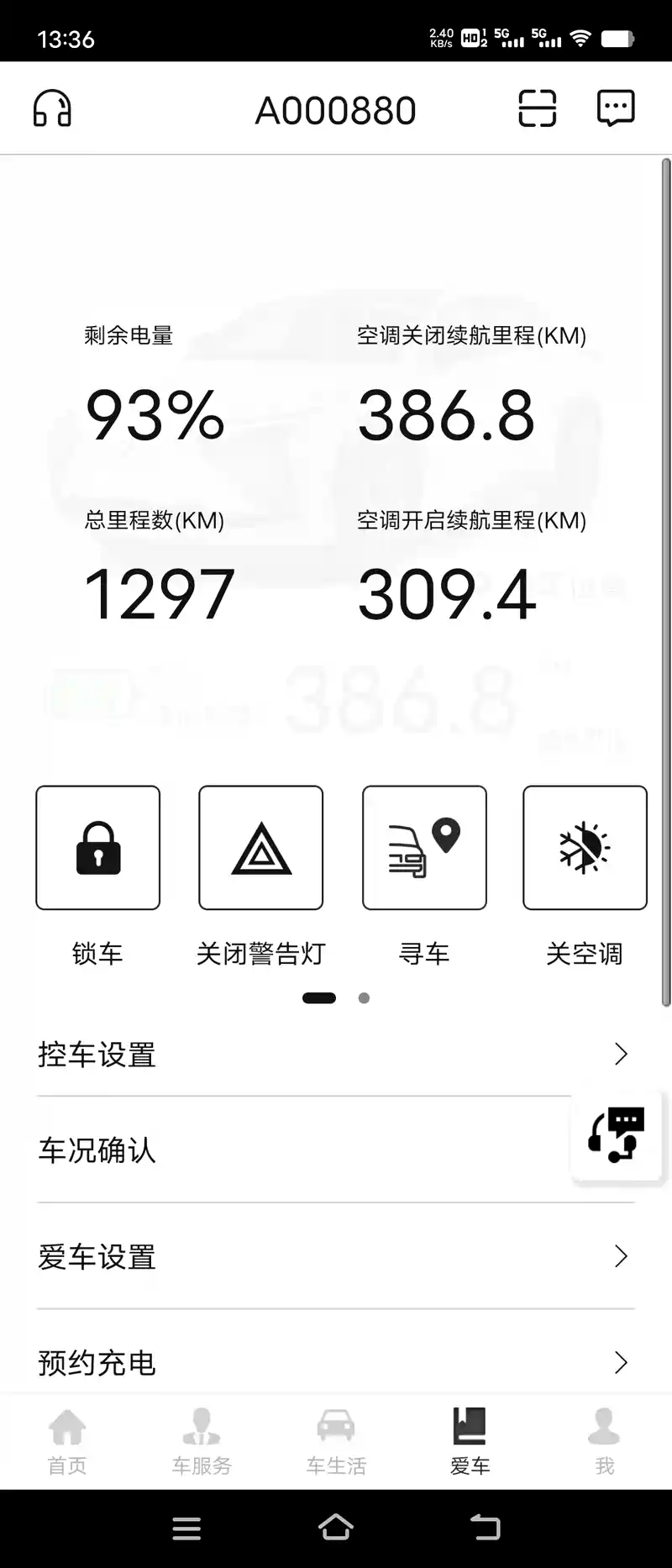Go to second page indicator dot

click(x=364, y=998)
